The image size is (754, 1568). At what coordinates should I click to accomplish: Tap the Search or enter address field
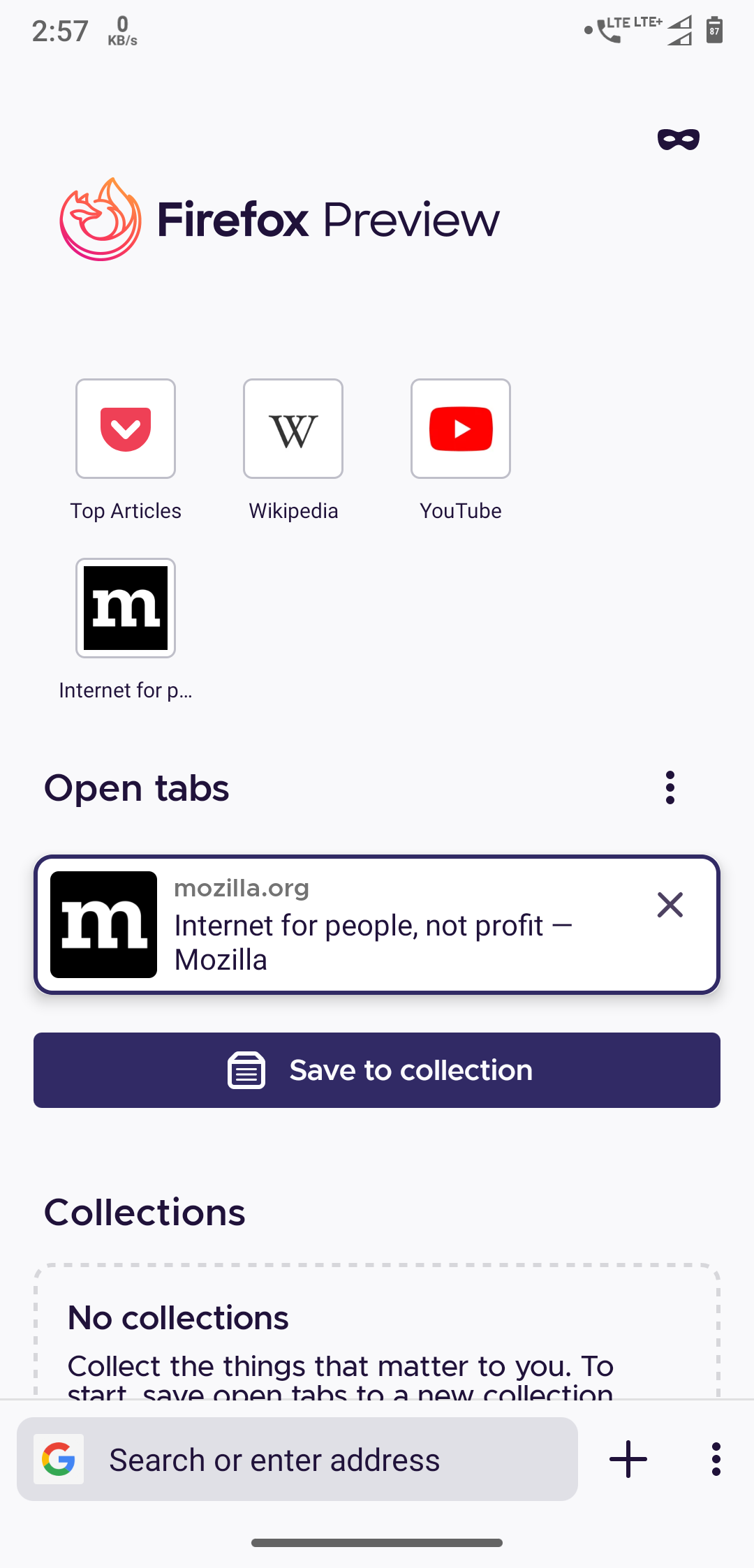click(297, 1459)
